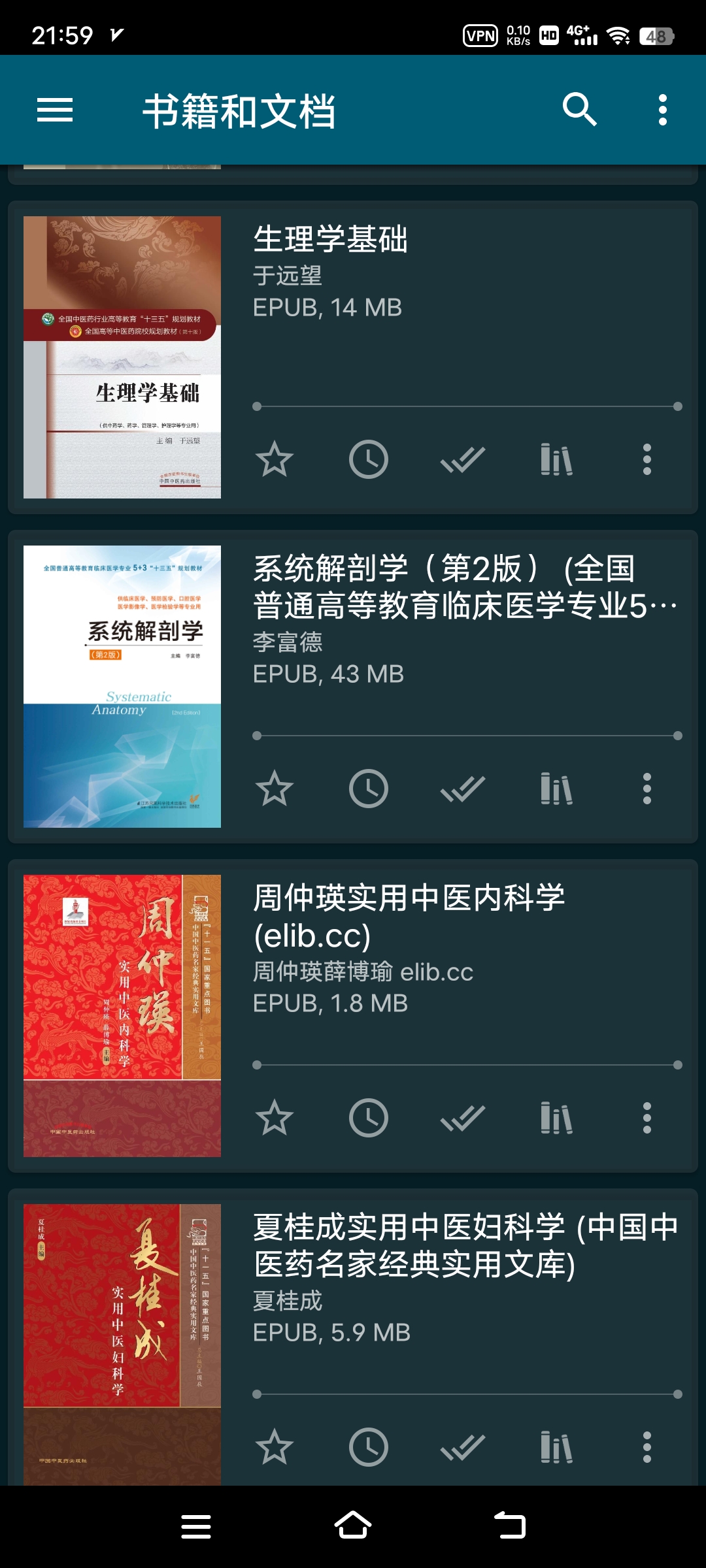
Task: Open the app bar overflow menu
Action: [x=662, y=110]
